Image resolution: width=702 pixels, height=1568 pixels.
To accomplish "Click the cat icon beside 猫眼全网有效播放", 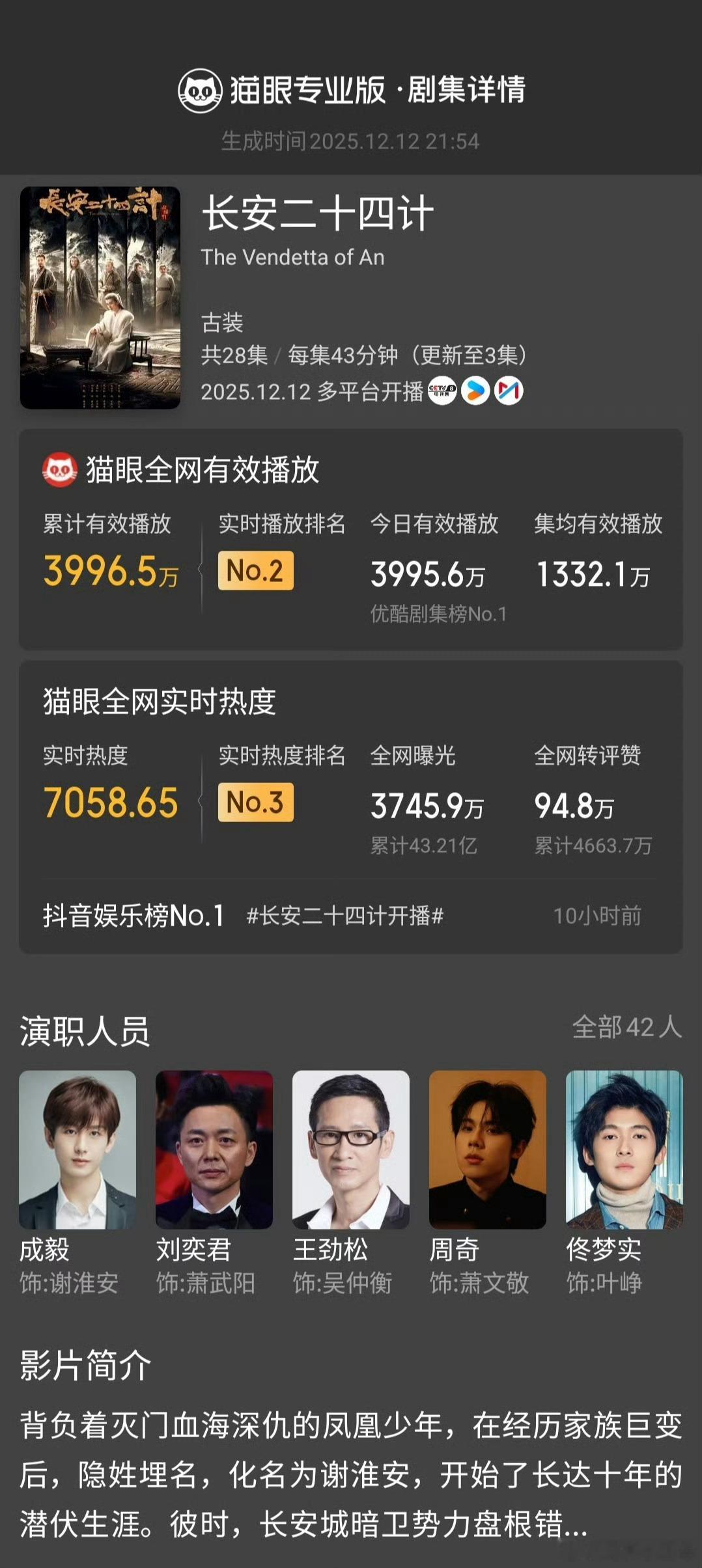I will tap(60, 470).
